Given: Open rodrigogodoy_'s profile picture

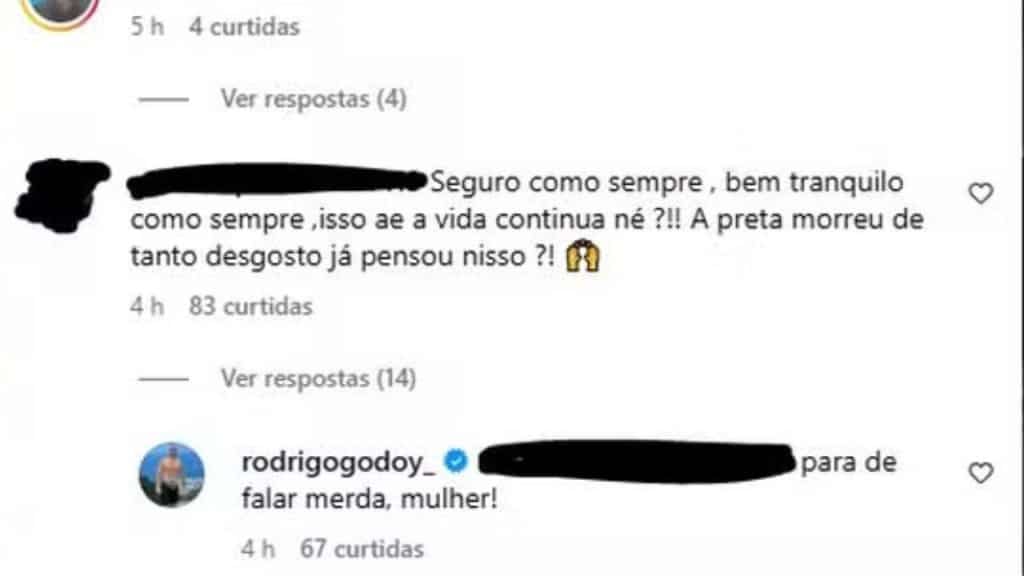Looking at the screenshot, I should click(x=171, y=475).
